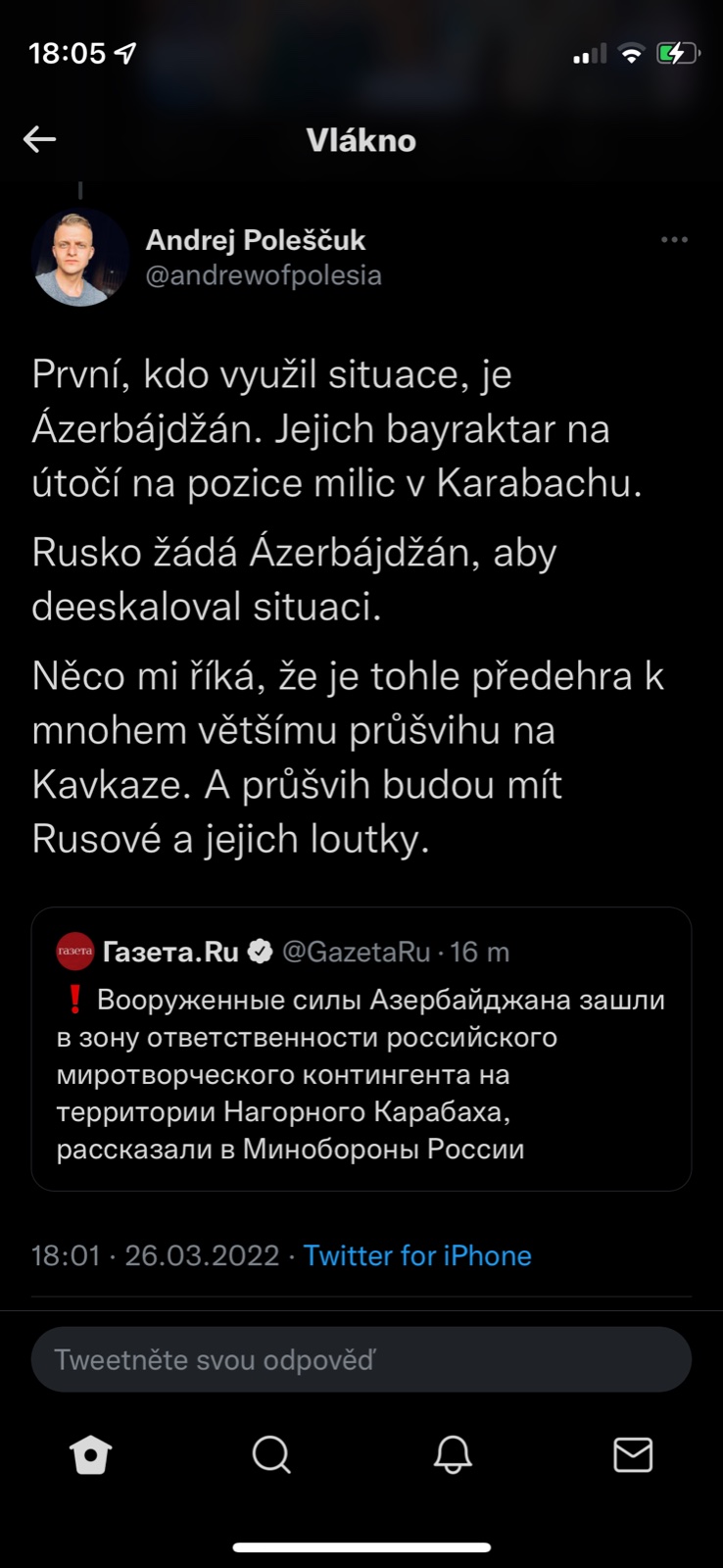Tap the Tweetněte svou odpověď reply field

coord(361,1359)
